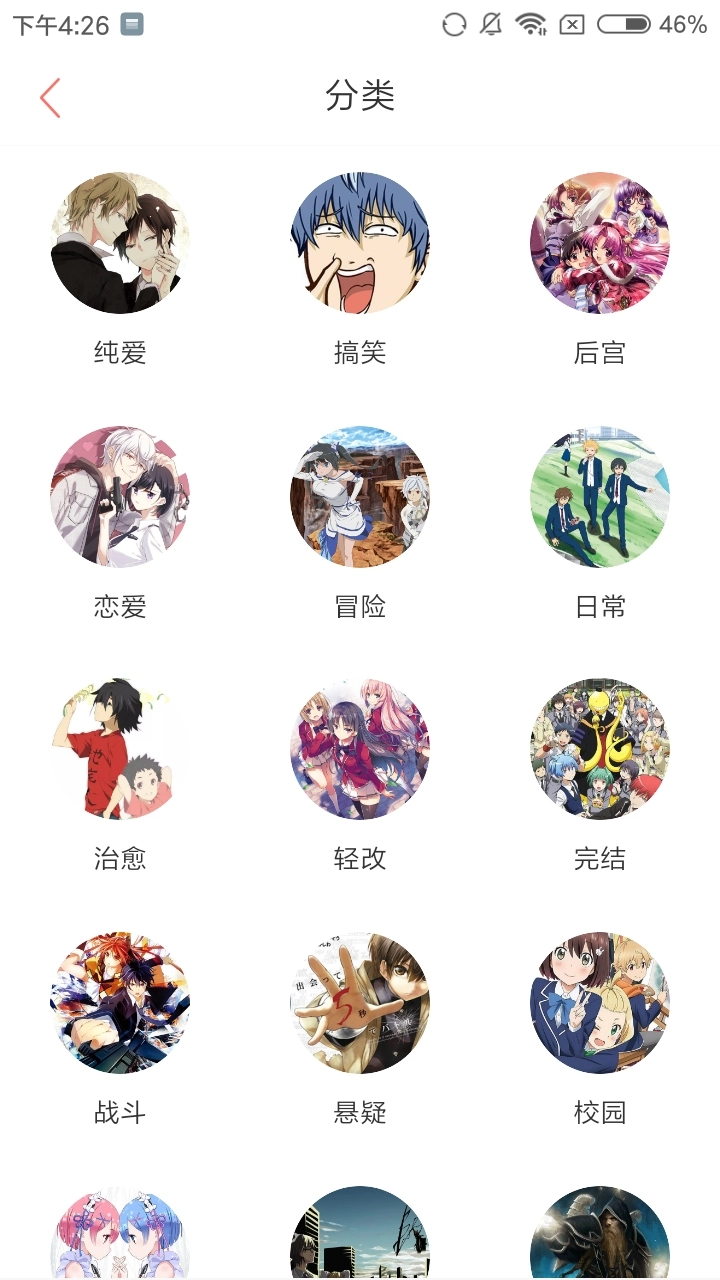The image size is (720, 1280).
Task: Open the 日常 (Slice of Life) category icon
Action: pos(600,497)
